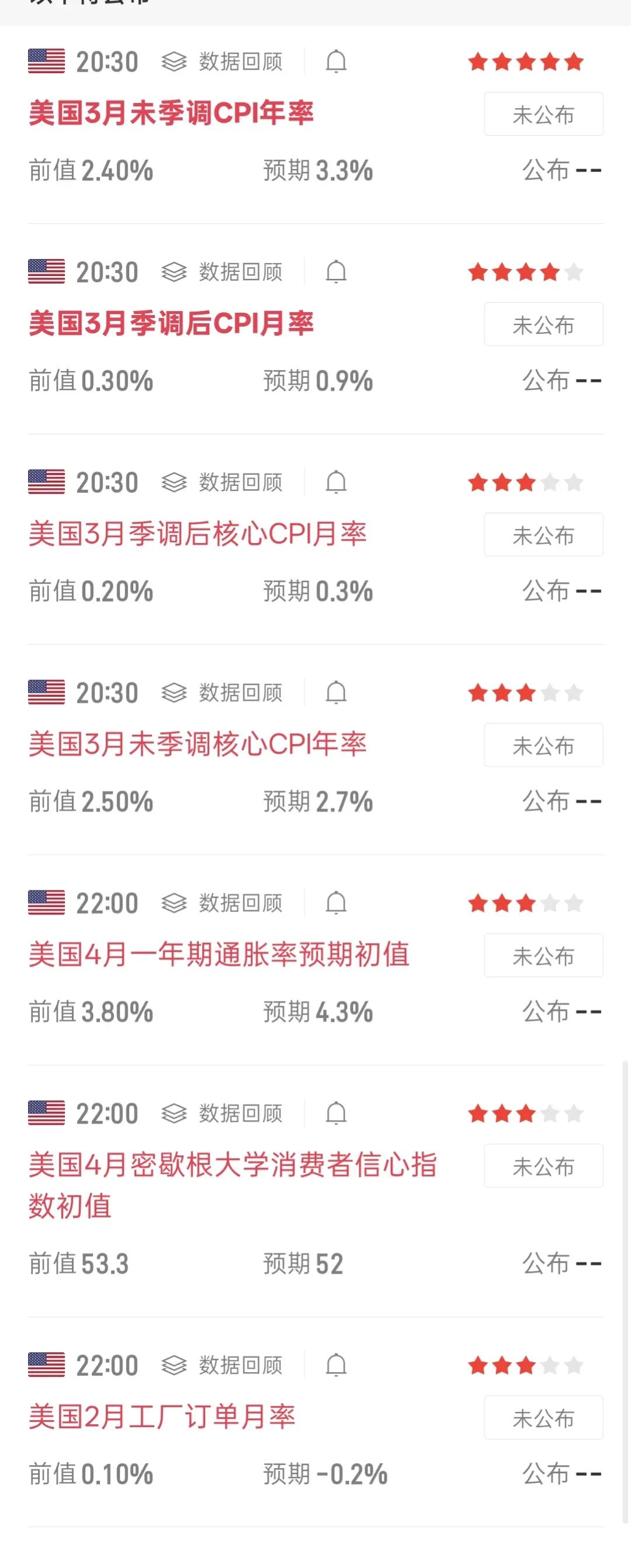Tap the bell for 美国4月一年期通胀率预期初值

tap(336, 903)
